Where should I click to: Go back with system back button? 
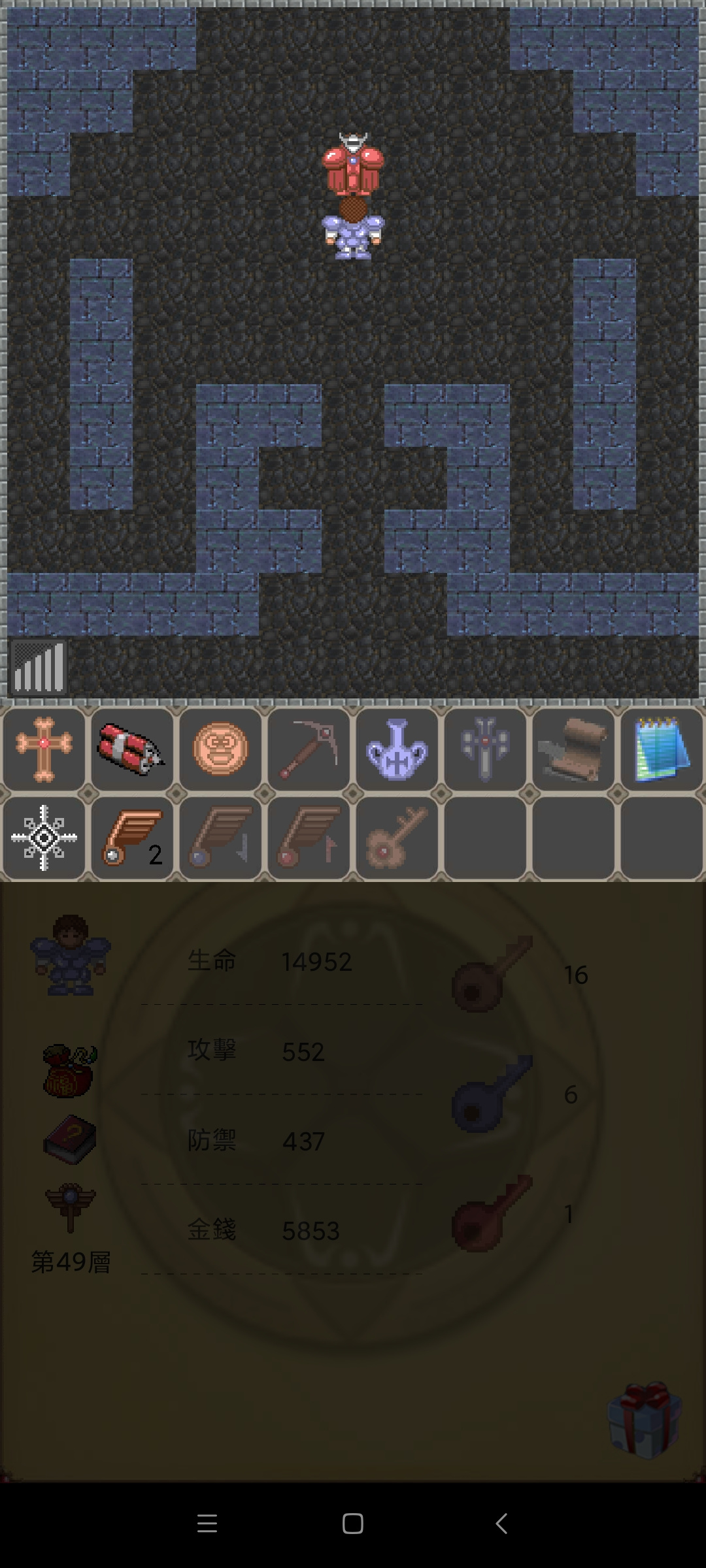[501, 1524]
